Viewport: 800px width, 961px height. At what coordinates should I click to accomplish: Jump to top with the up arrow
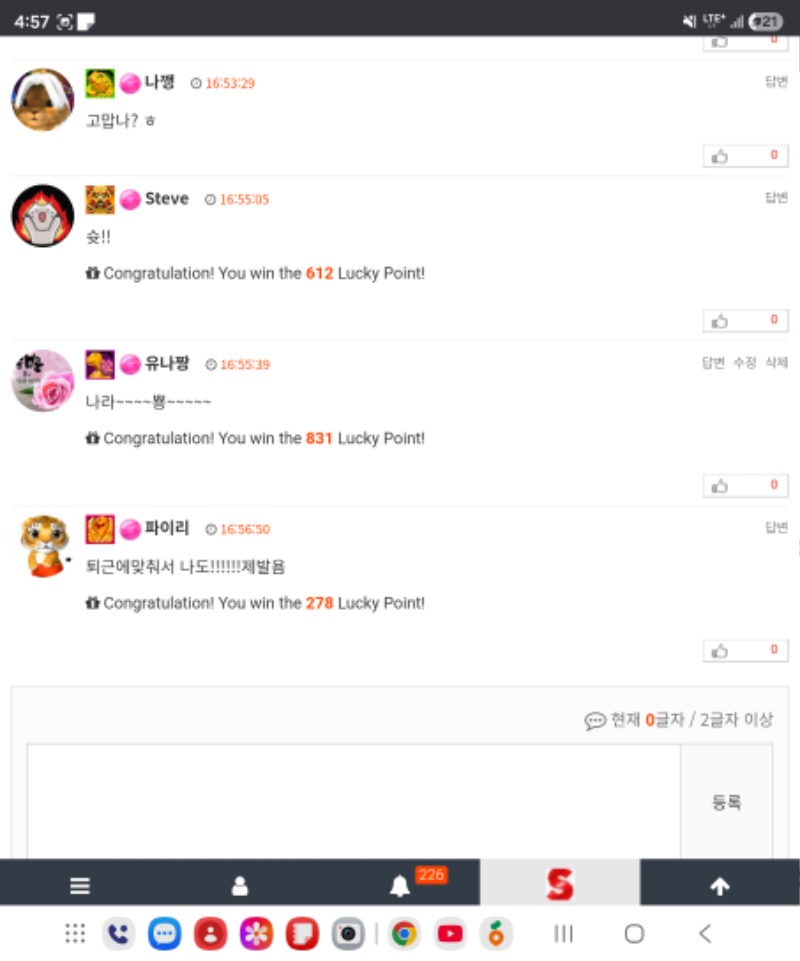coord(719,885)
